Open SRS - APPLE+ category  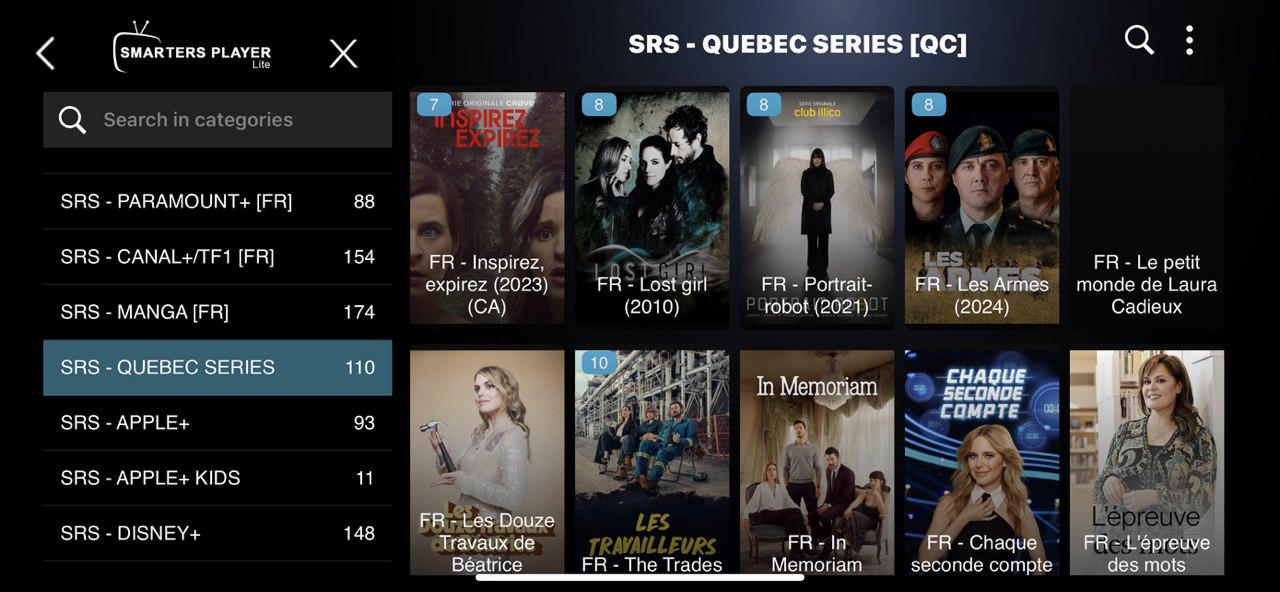click(x=217, y=423)
